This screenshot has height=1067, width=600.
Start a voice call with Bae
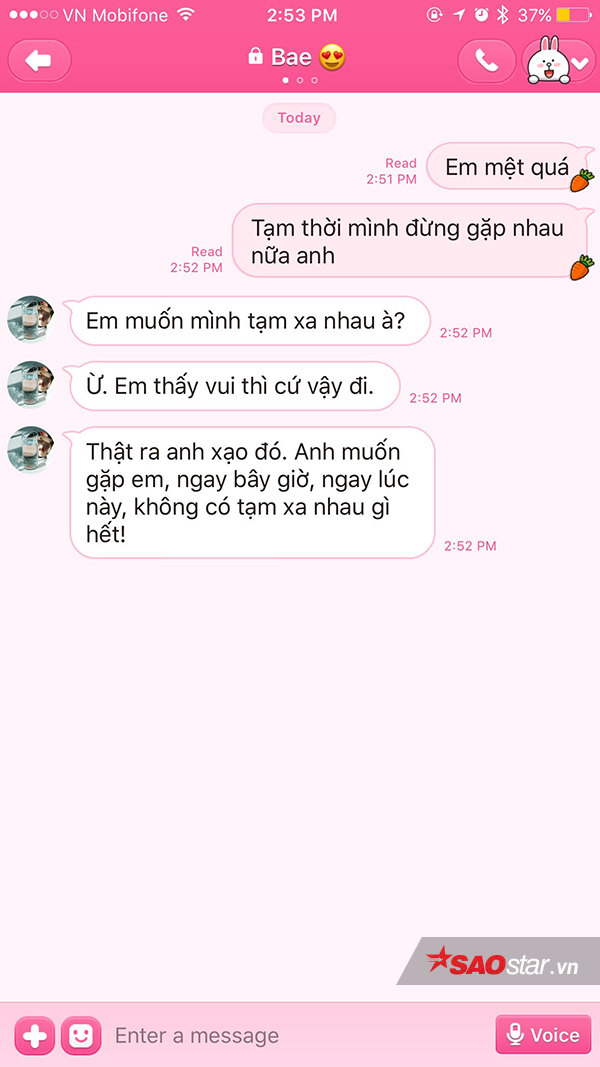click(x=487, y=61)
